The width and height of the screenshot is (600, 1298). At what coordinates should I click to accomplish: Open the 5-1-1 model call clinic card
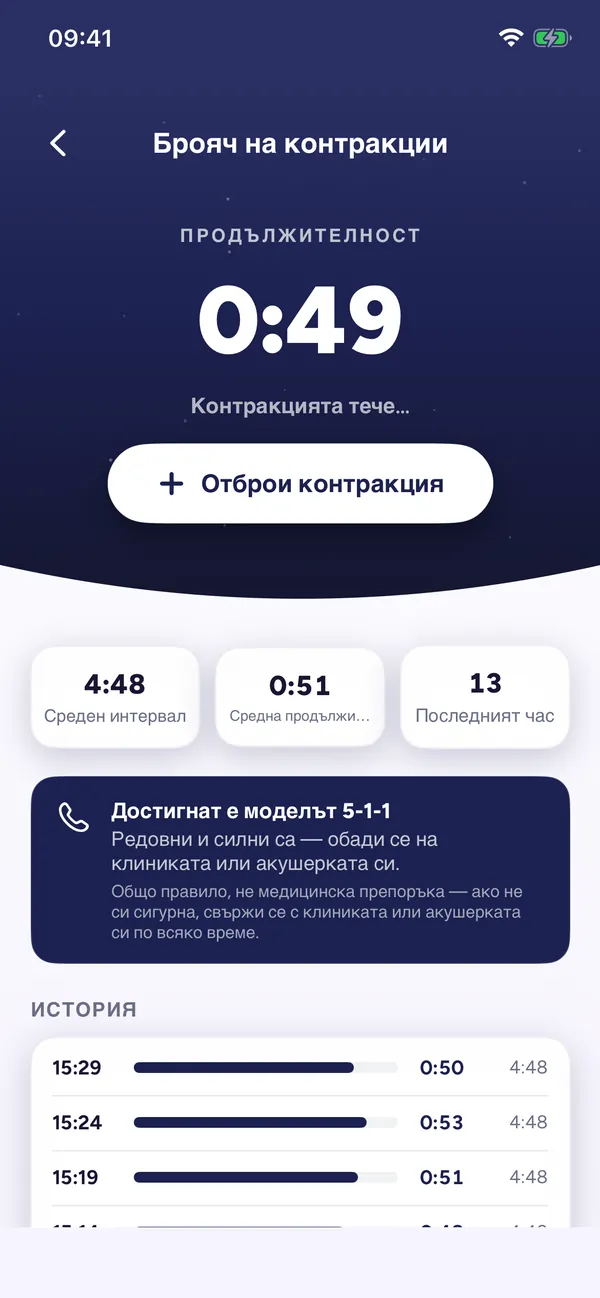point(300,870)
